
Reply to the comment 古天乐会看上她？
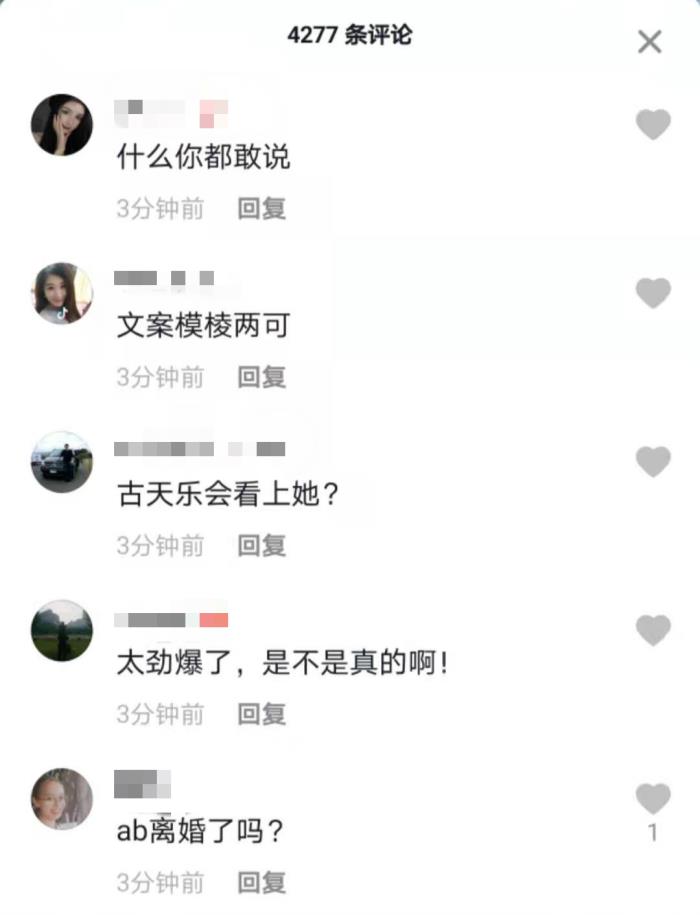[262, 545]
